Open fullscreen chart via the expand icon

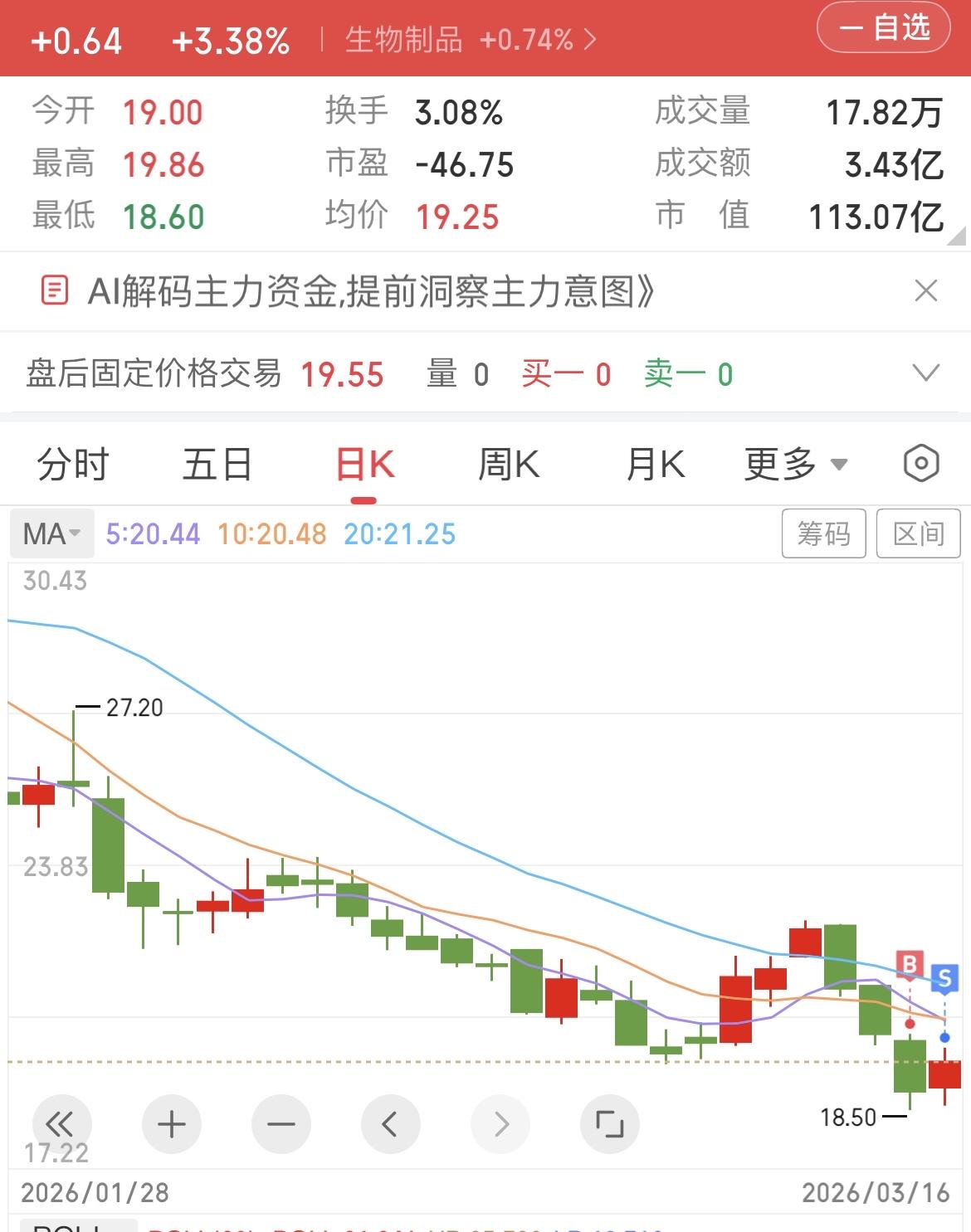coord(610,1124)
